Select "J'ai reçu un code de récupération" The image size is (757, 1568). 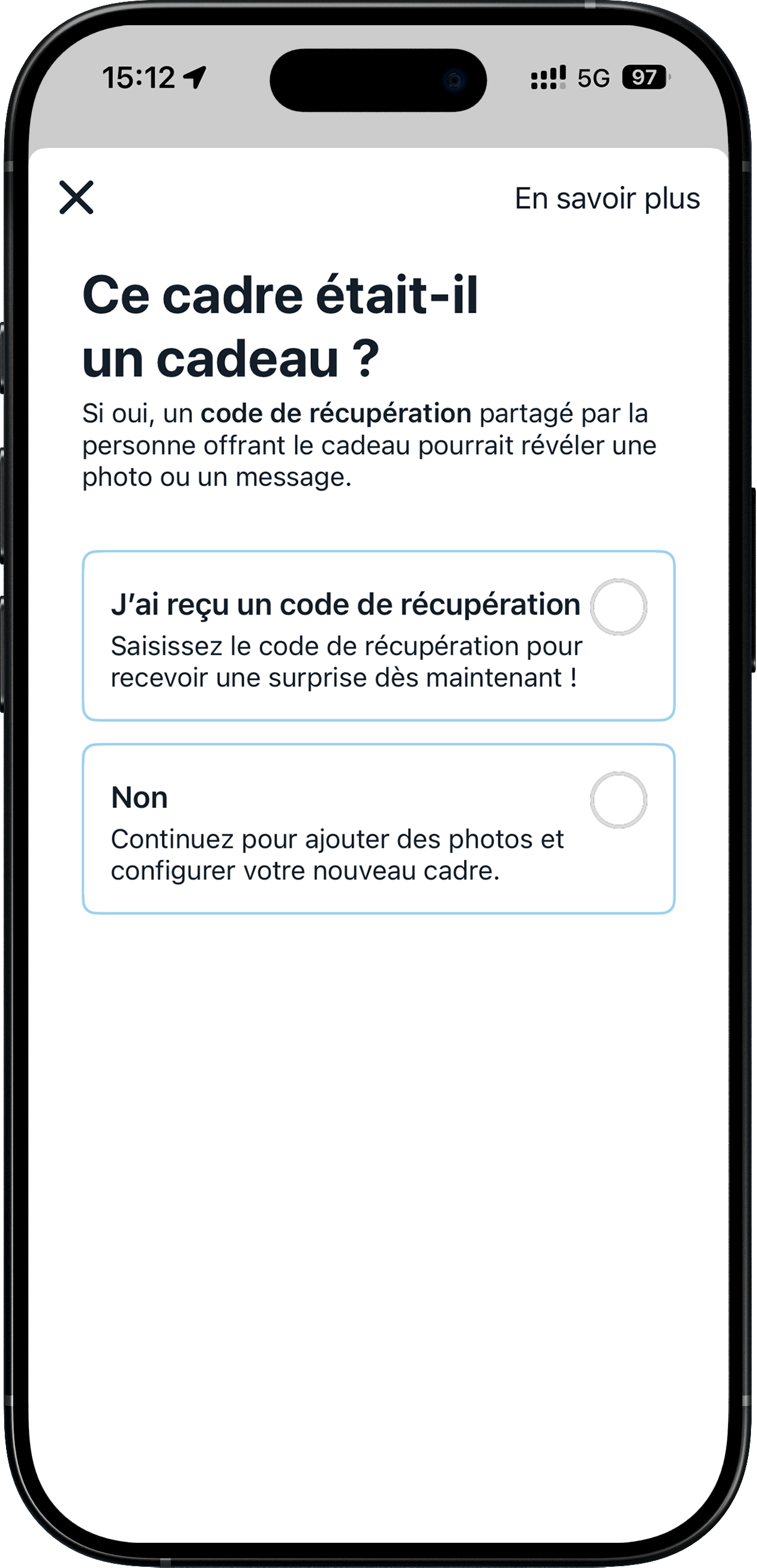point(618,607)
